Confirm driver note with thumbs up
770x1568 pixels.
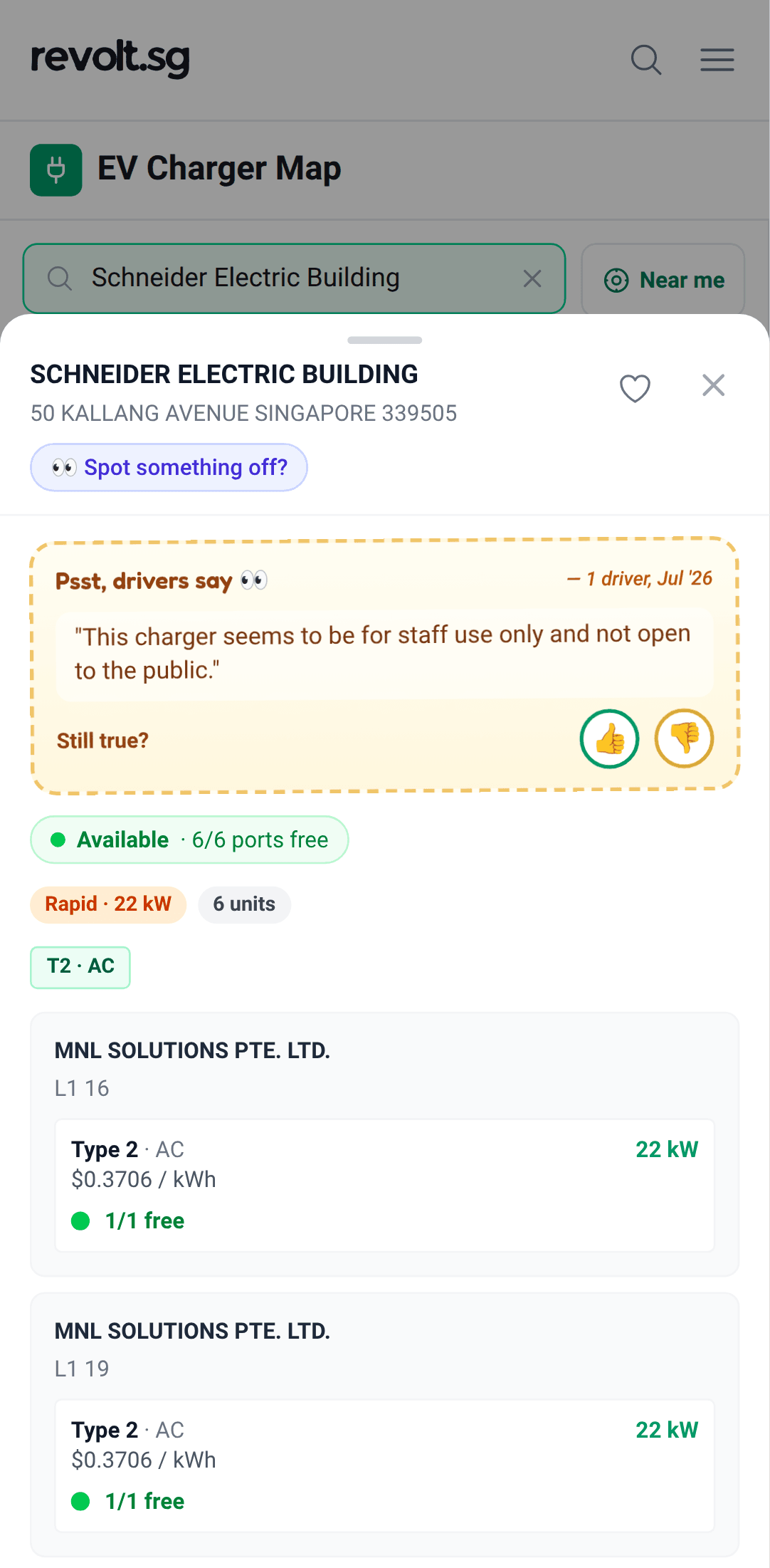pos(610,739)
